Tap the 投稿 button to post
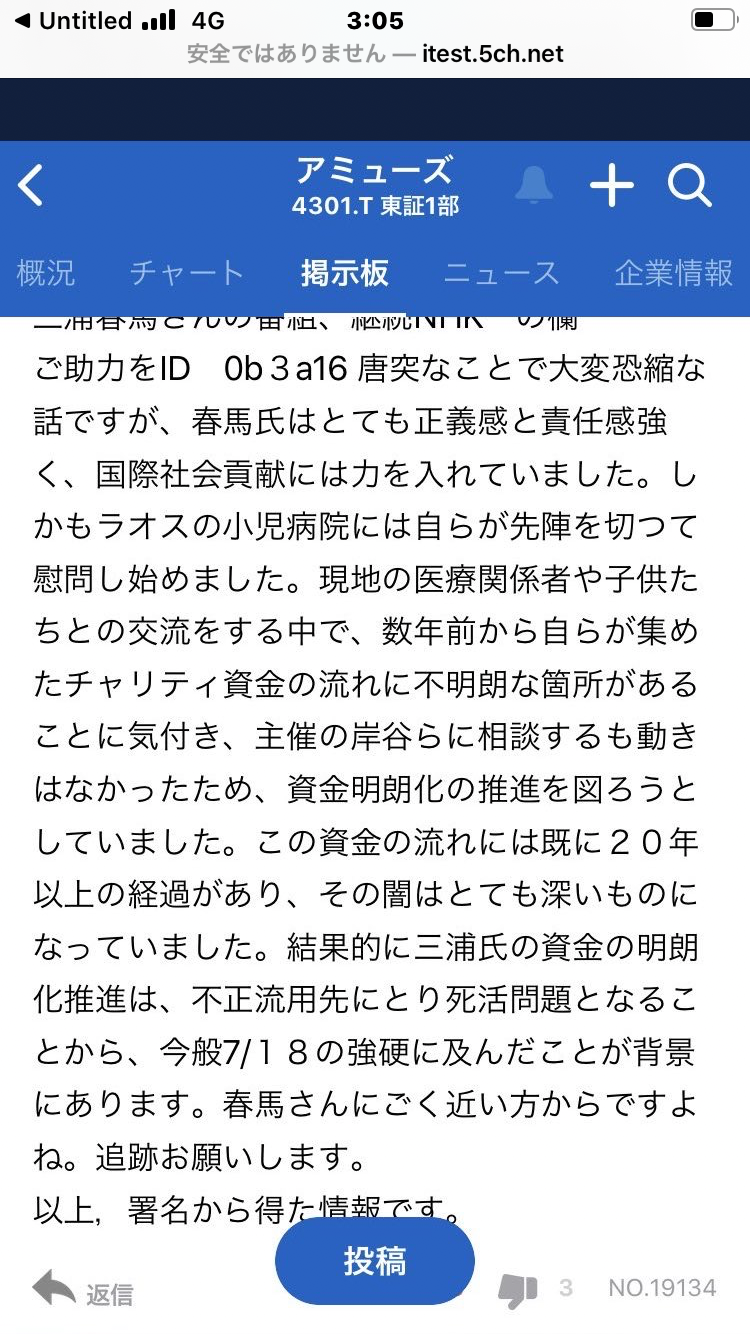 [375, 1261]
